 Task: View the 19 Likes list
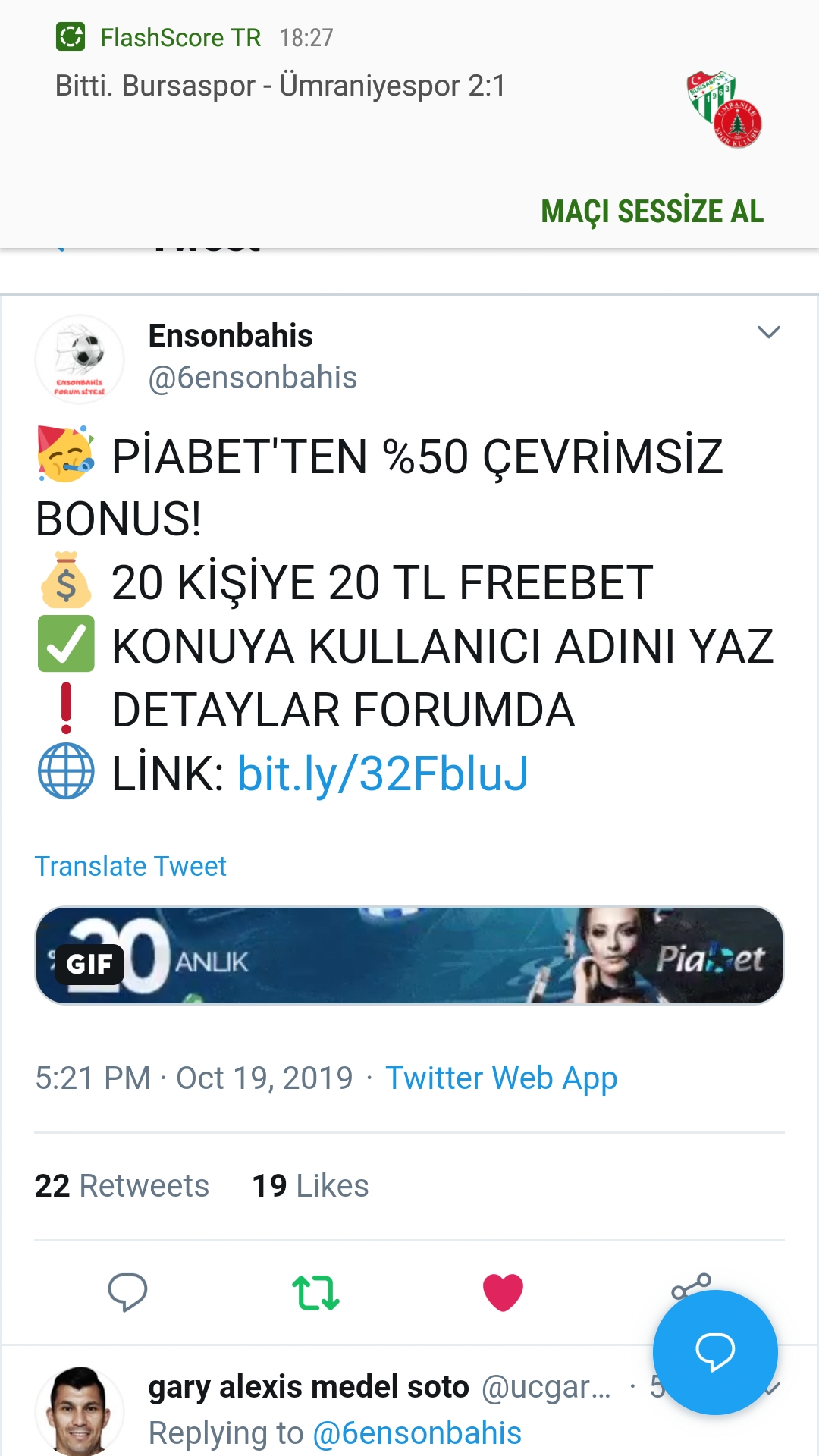point(310,1186)
